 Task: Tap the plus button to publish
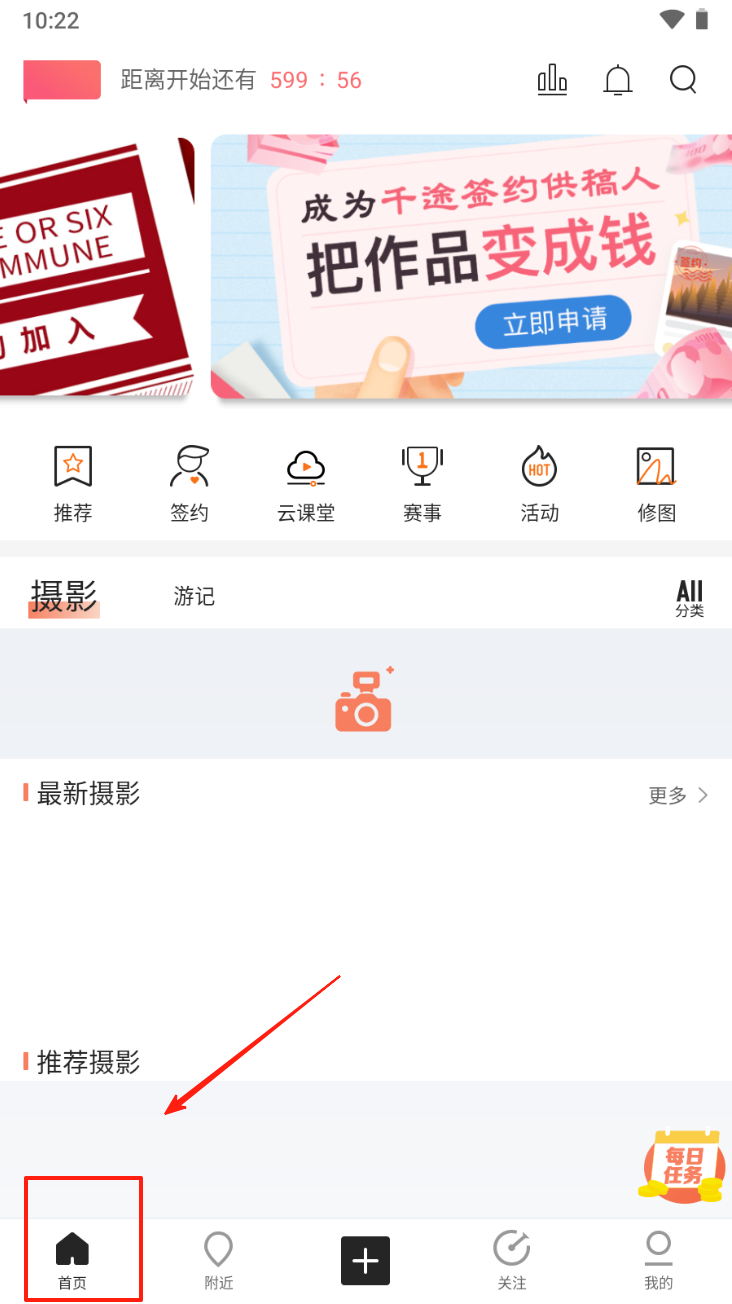click(x=365, y=1260)
